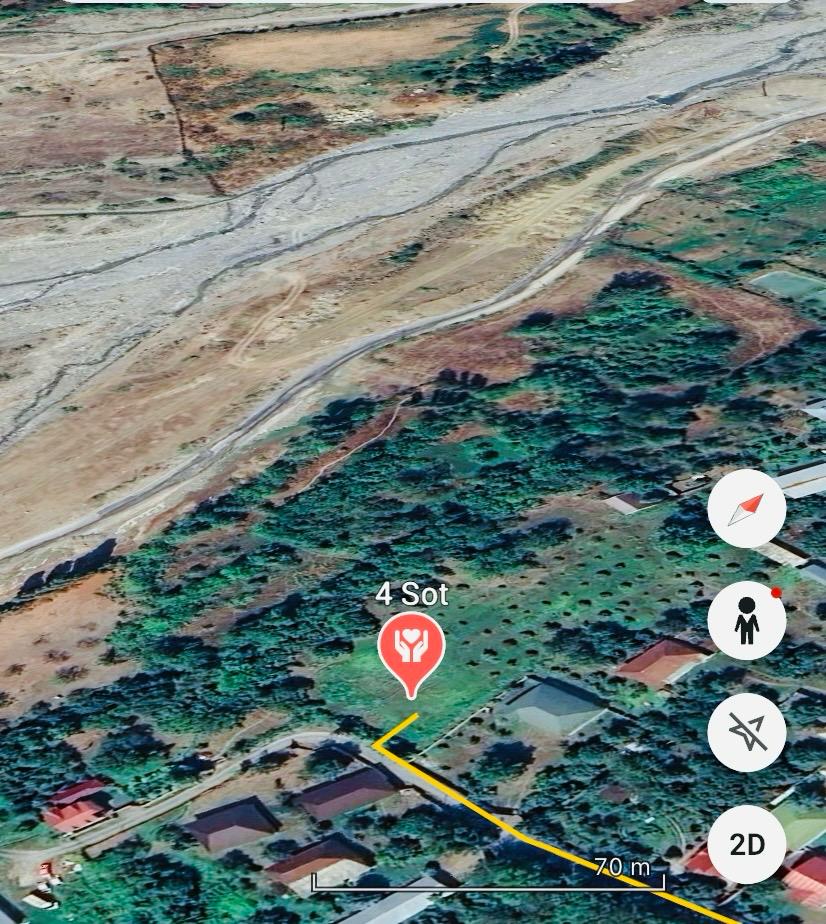The height and width of the screenshot is (924, 826).
Task: Open Street View with the pegman button
Action: (x=746, y=621)
